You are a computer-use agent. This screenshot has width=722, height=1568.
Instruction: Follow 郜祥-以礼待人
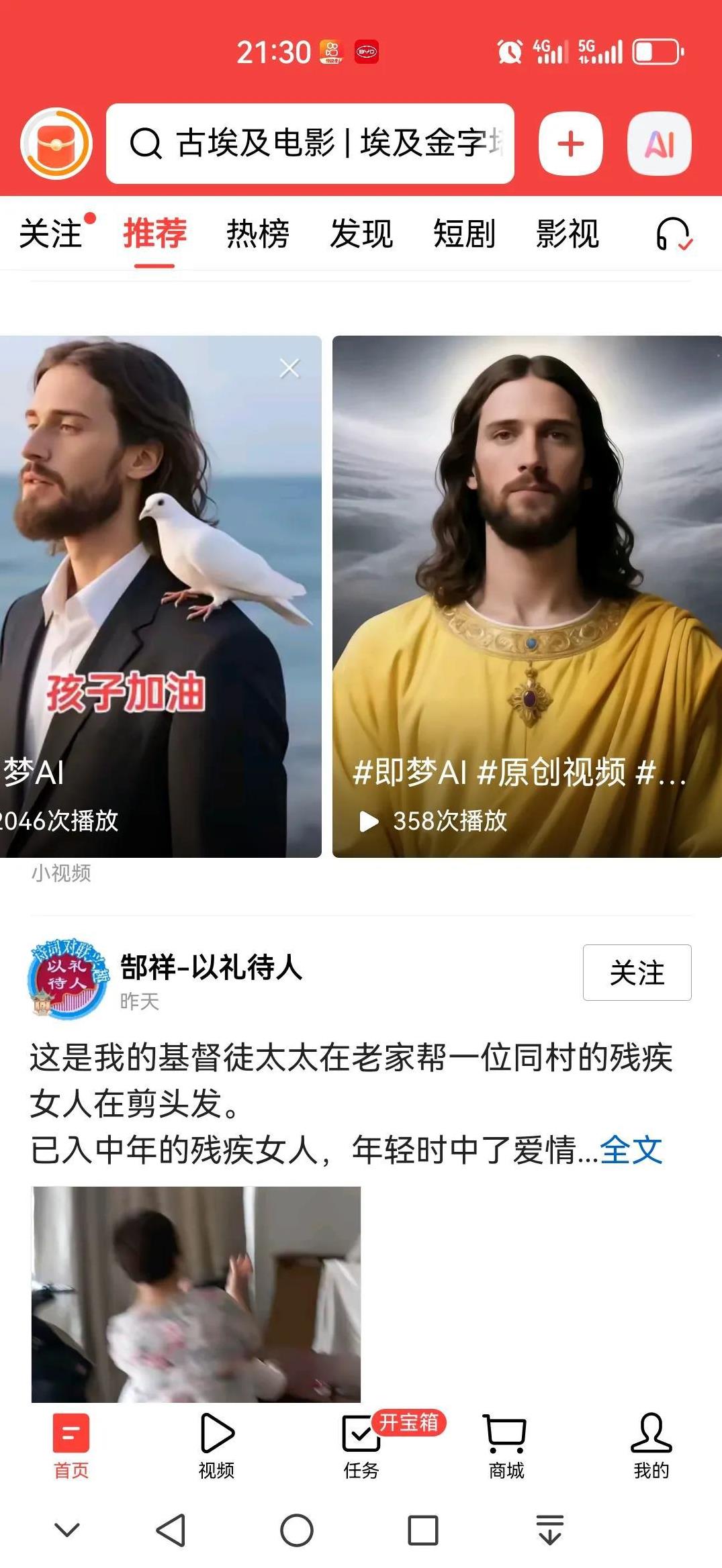(x=636, y=973)
